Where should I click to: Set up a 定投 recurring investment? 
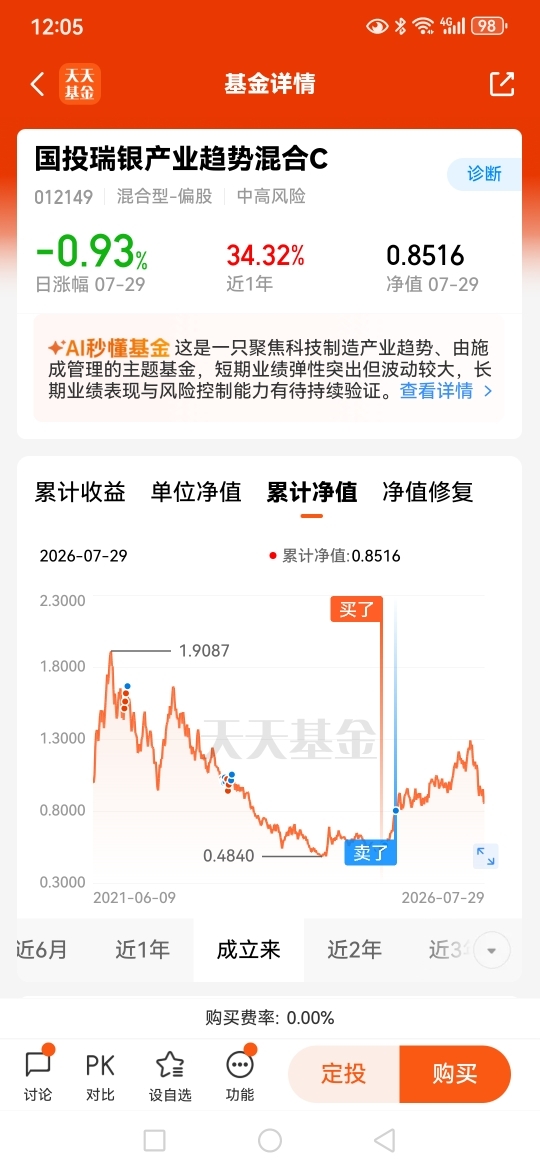(344, 1074)
